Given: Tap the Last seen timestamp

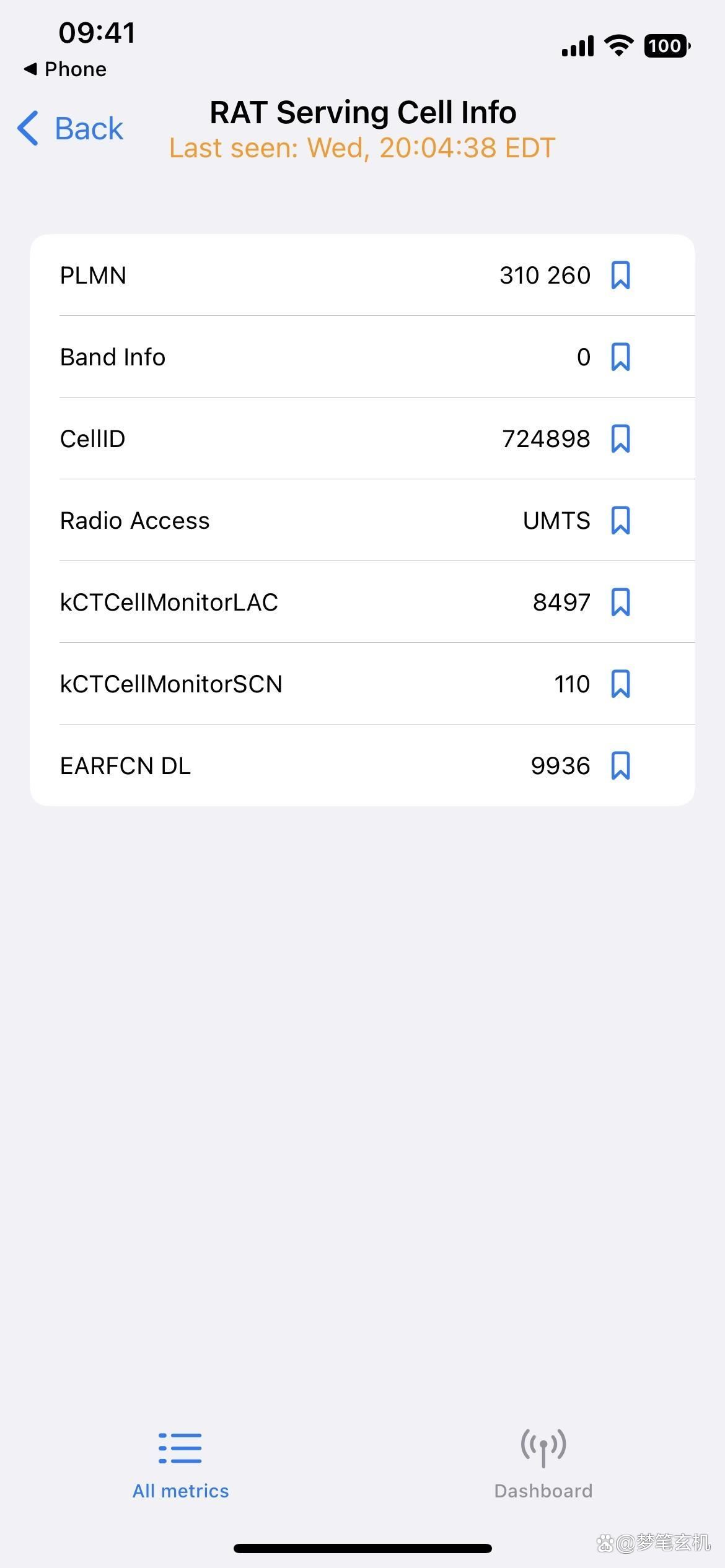Looking at the screenshot, I should point(362,147).
